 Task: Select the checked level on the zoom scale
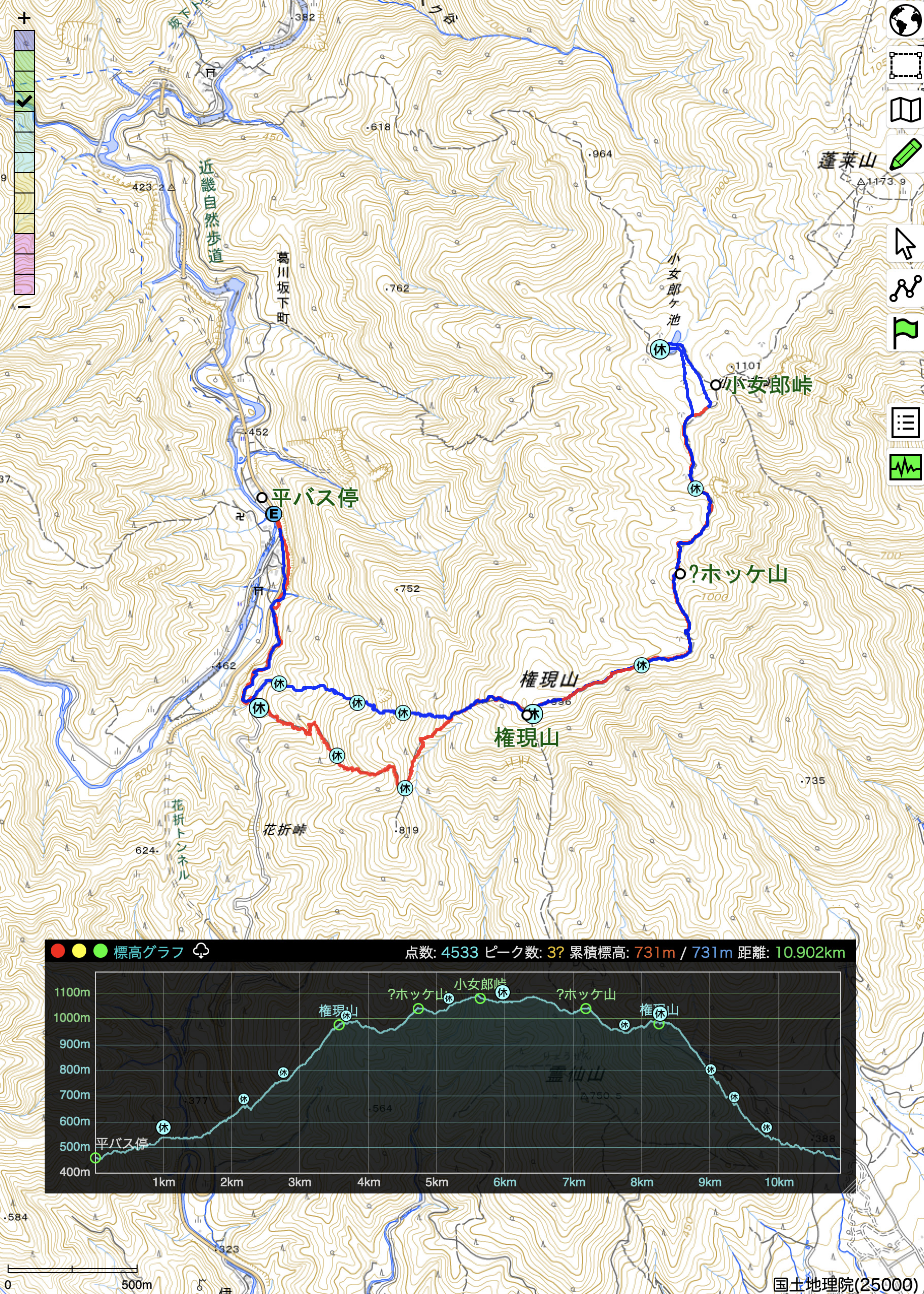coord(24,101)
